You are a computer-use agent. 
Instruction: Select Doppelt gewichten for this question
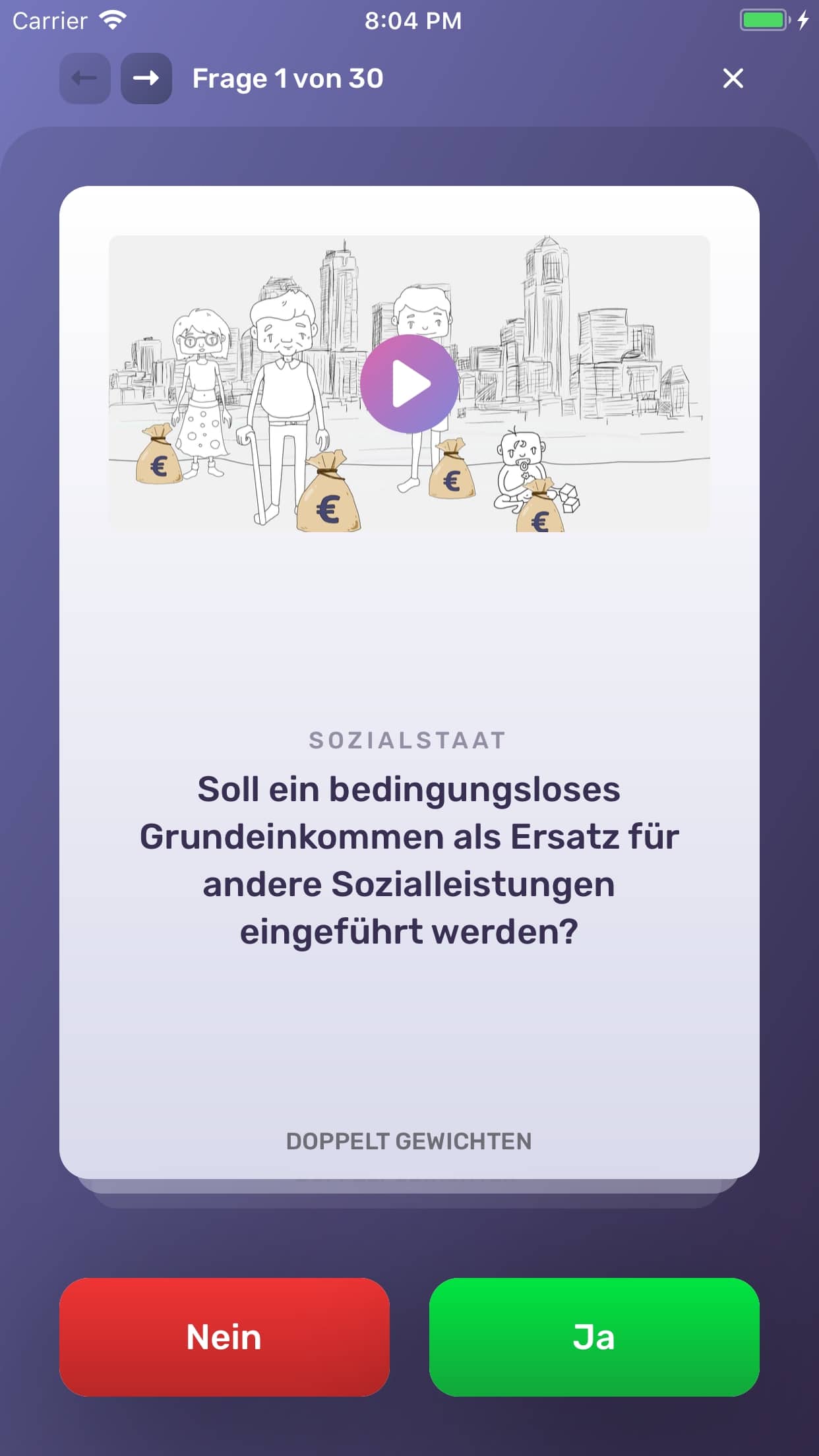tap(409, 1141)
